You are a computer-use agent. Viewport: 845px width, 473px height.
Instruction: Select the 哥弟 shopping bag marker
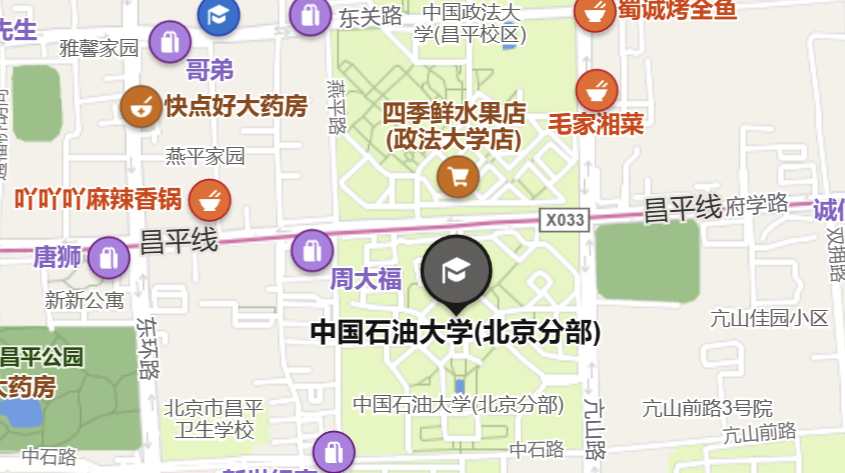[x=170, y=42]
